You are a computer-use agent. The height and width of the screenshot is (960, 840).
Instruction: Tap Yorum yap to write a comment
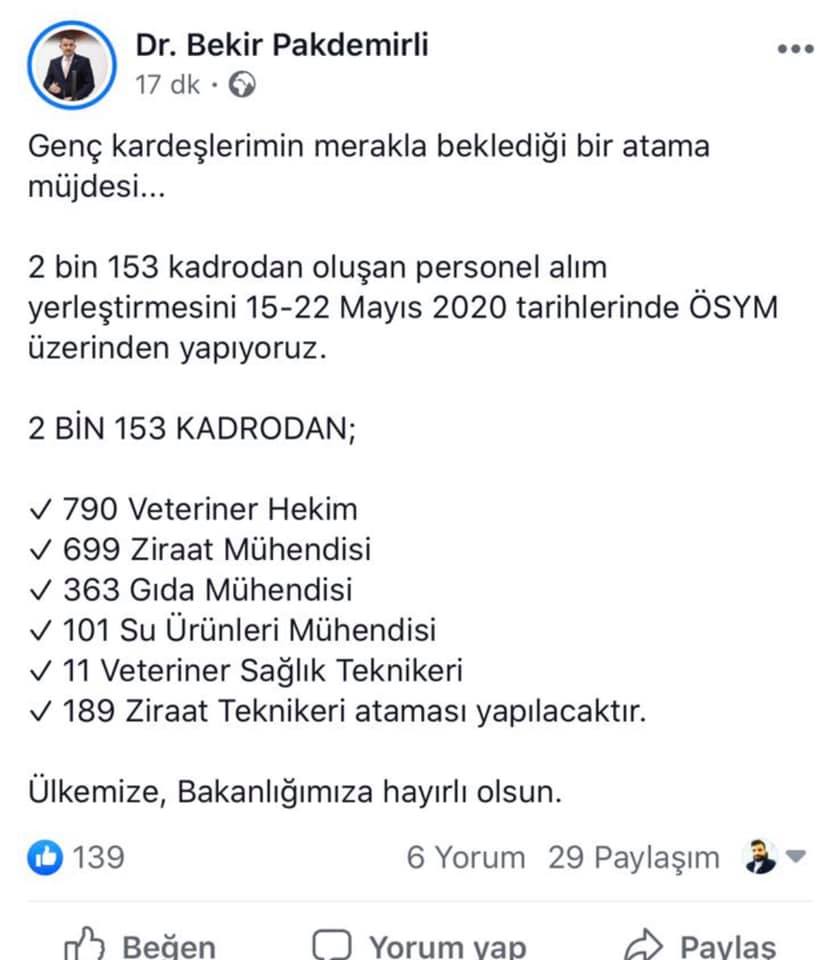[x=419, y=945]
